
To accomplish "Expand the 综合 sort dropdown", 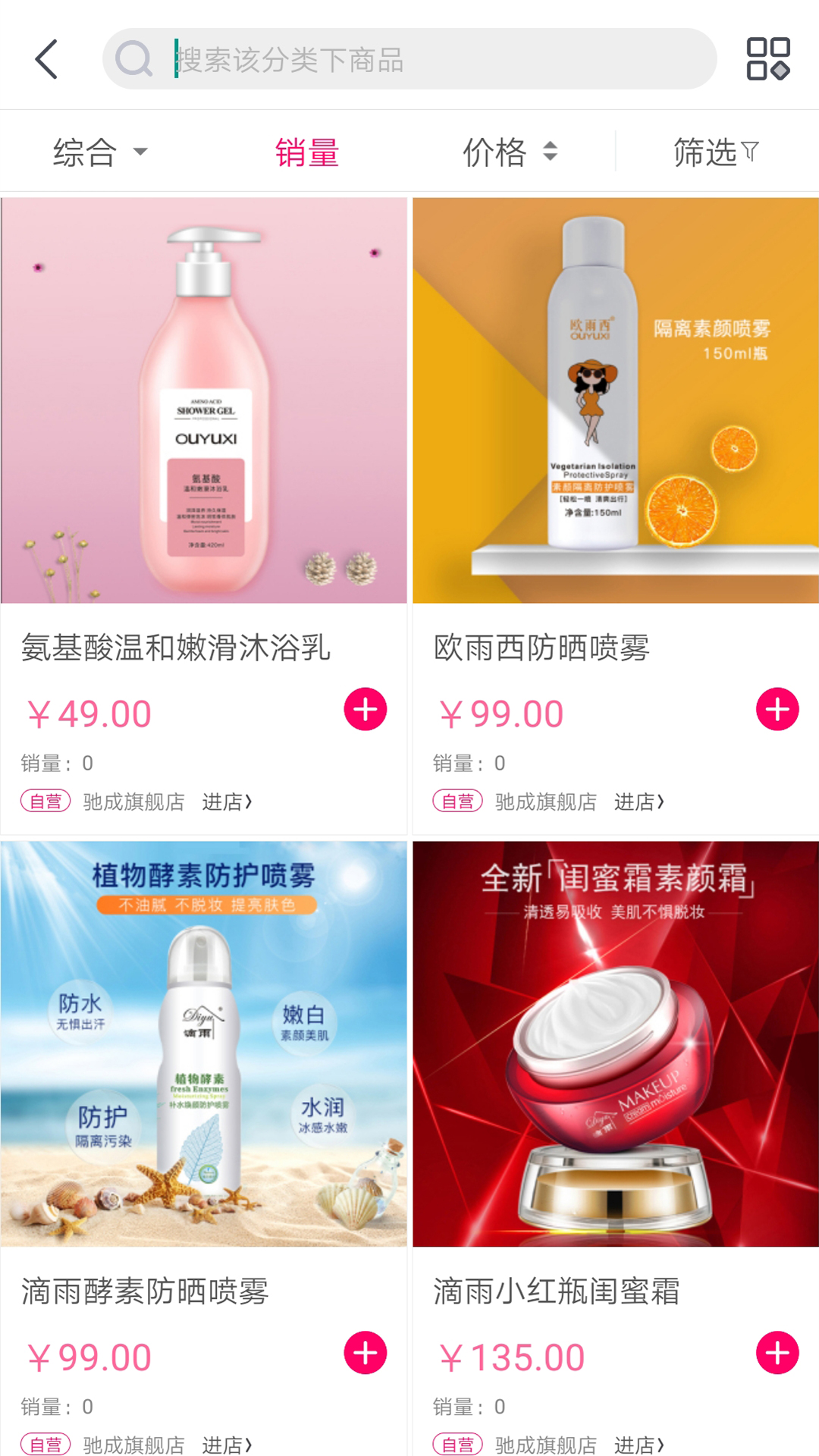I will click(99, 152).
